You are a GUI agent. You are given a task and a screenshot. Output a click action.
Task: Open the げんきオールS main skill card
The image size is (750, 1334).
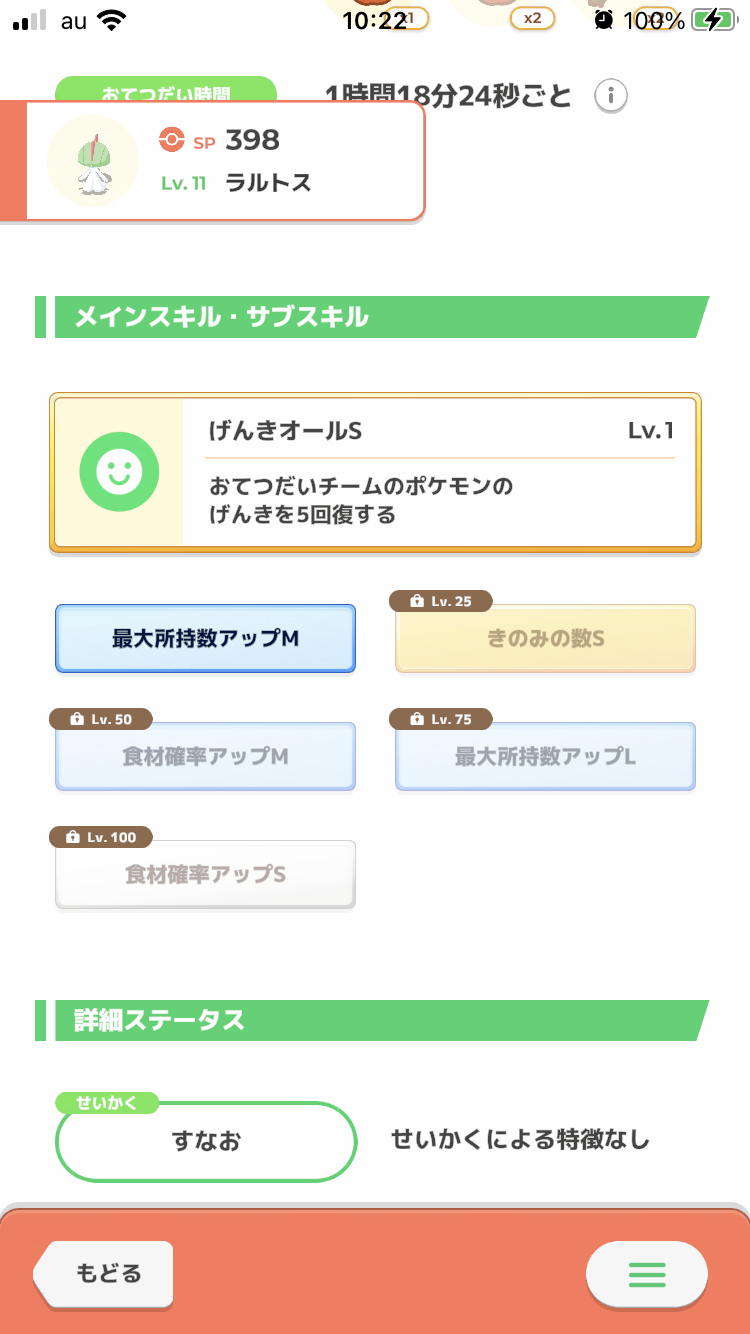pos(375,472)
